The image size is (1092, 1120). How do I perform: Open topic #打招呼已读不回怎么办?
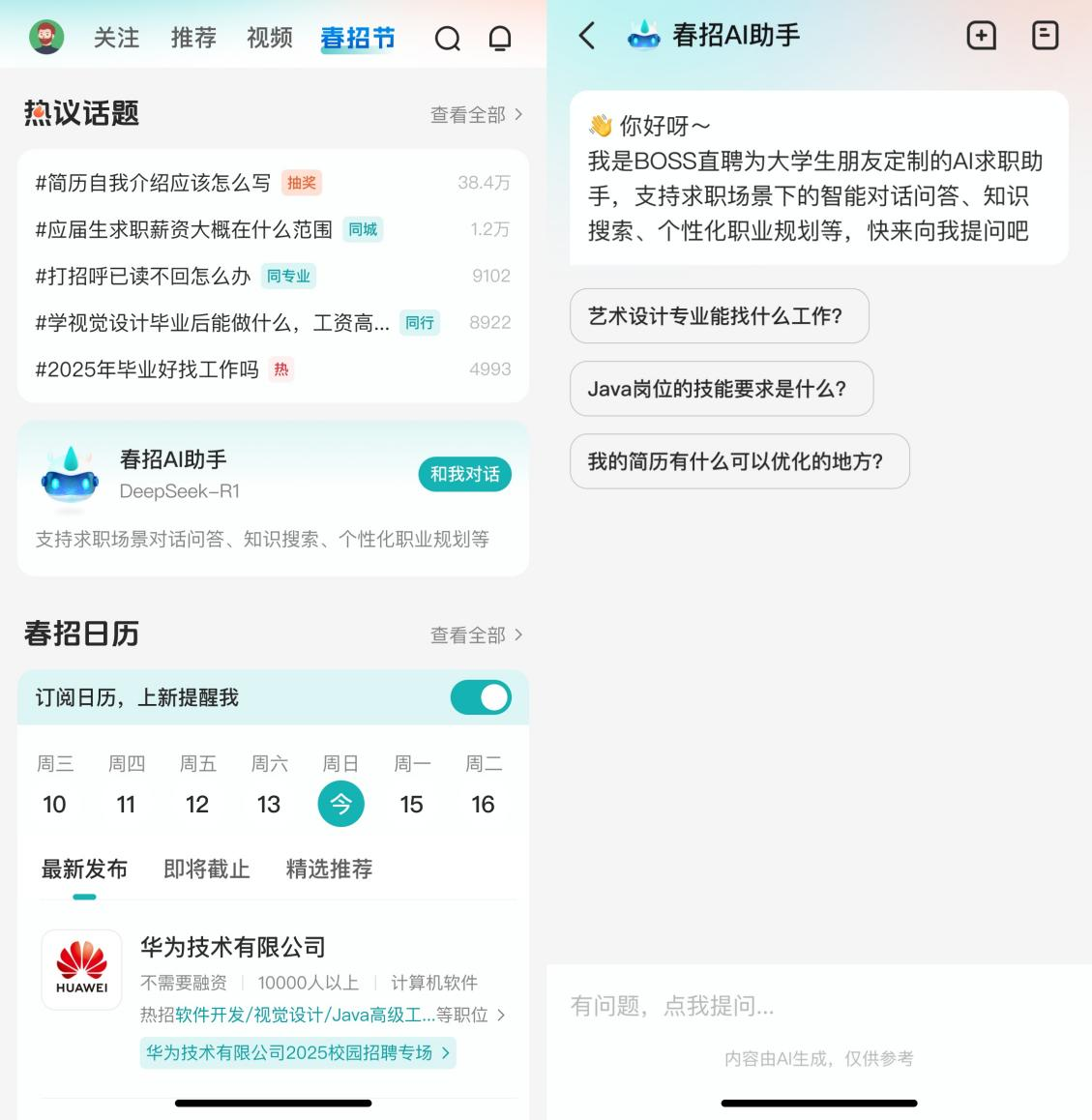point(143,276)
